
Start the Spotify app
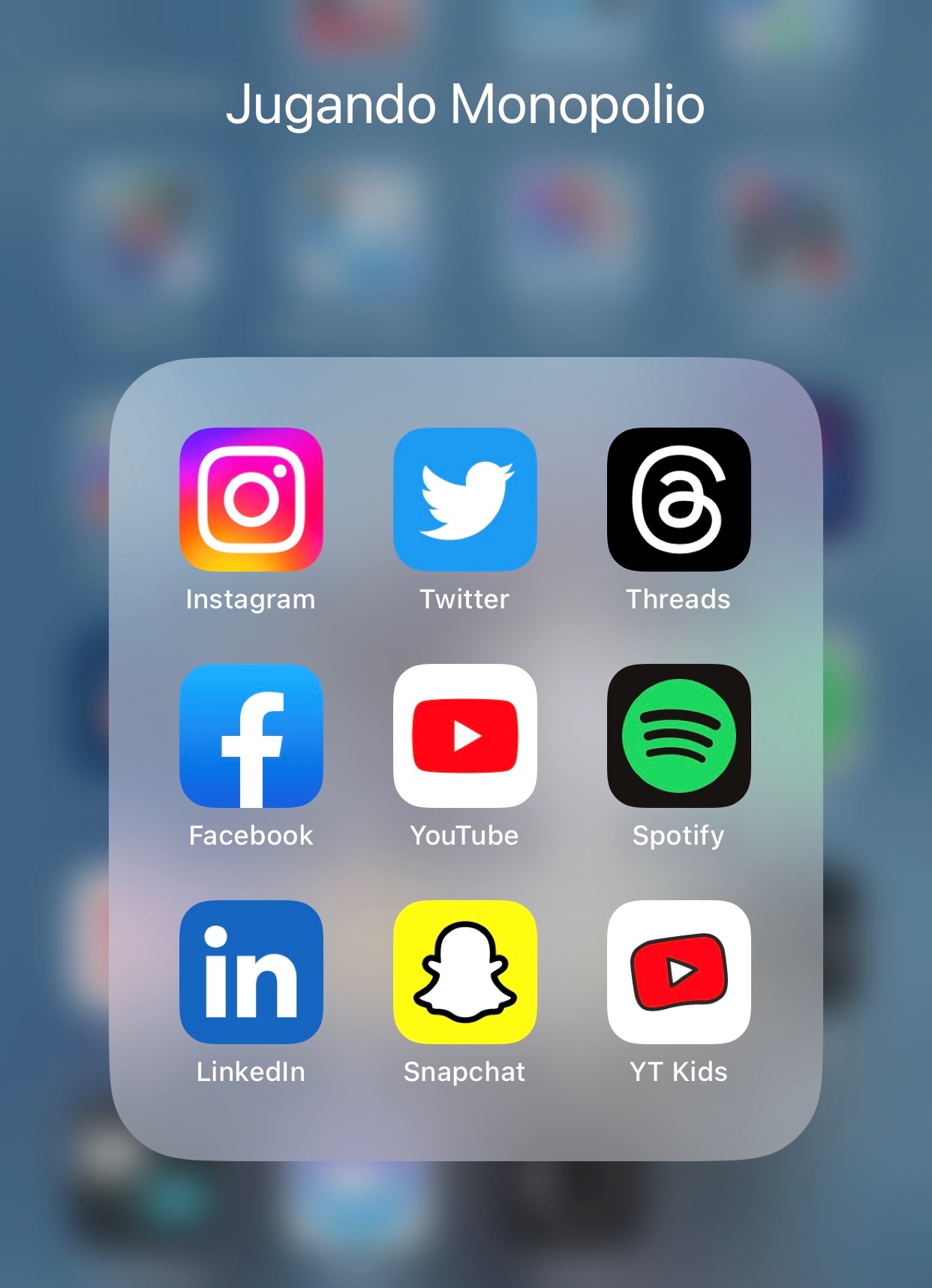pos(678,736)
